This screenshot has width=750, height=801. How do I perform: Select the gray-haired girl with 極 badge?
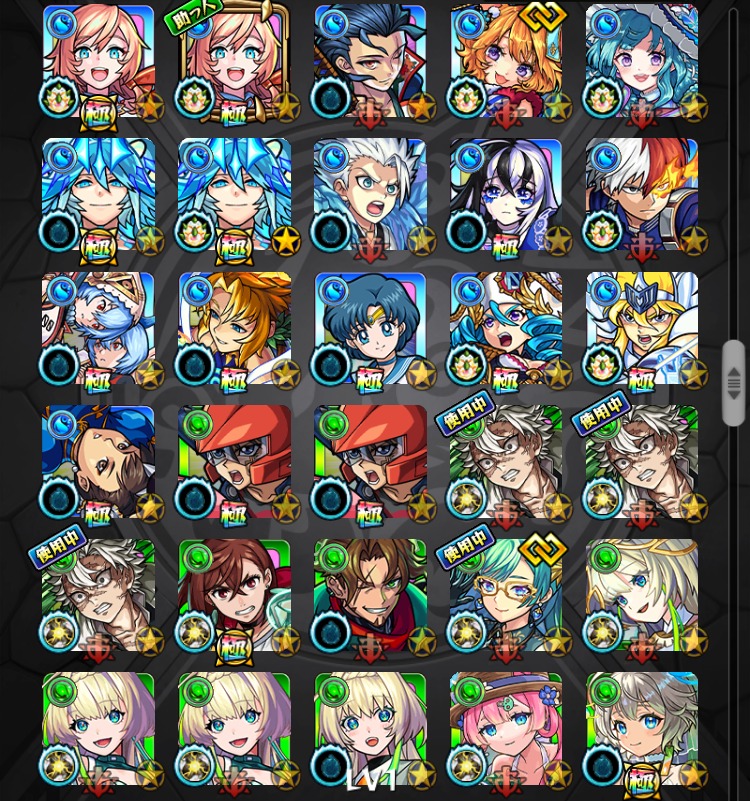point(641,729)
